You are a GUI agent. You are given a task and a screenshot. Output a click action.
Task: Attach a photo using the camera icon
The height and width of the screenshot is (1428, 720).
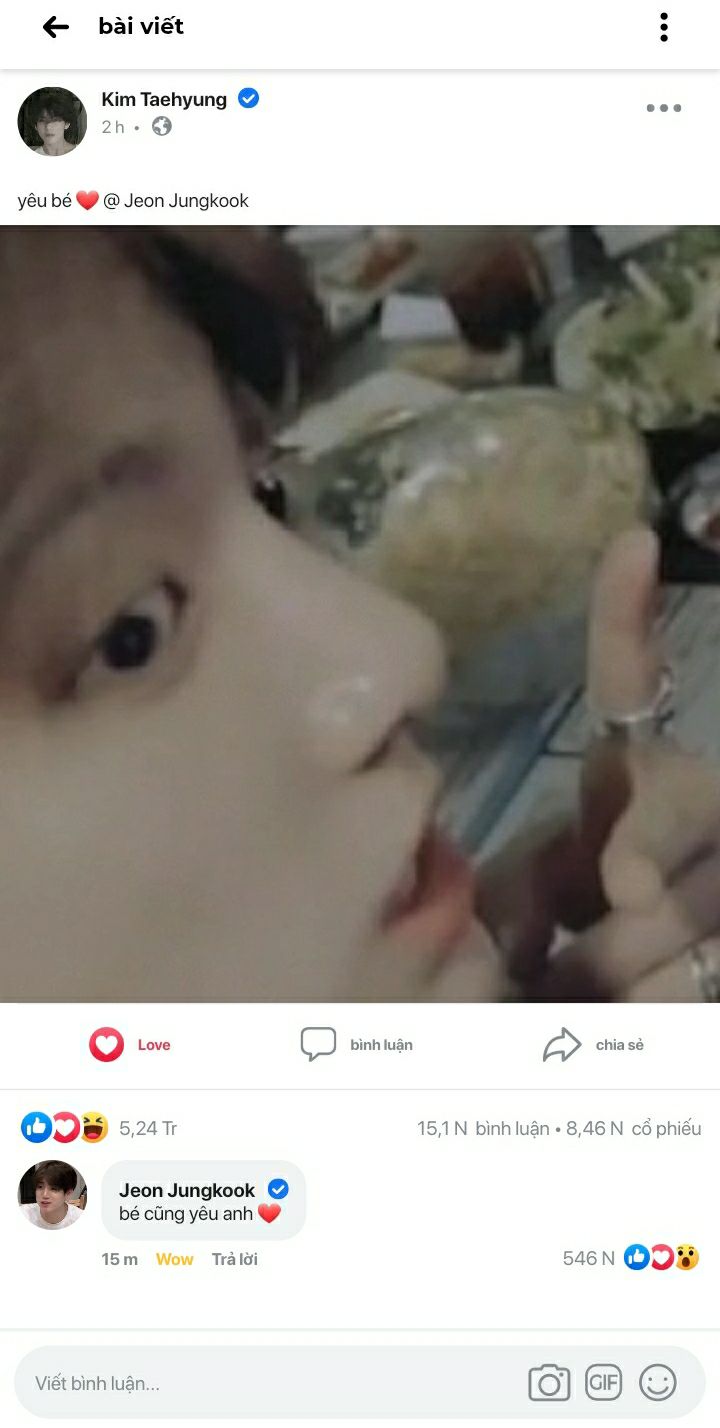point(549,1383)
